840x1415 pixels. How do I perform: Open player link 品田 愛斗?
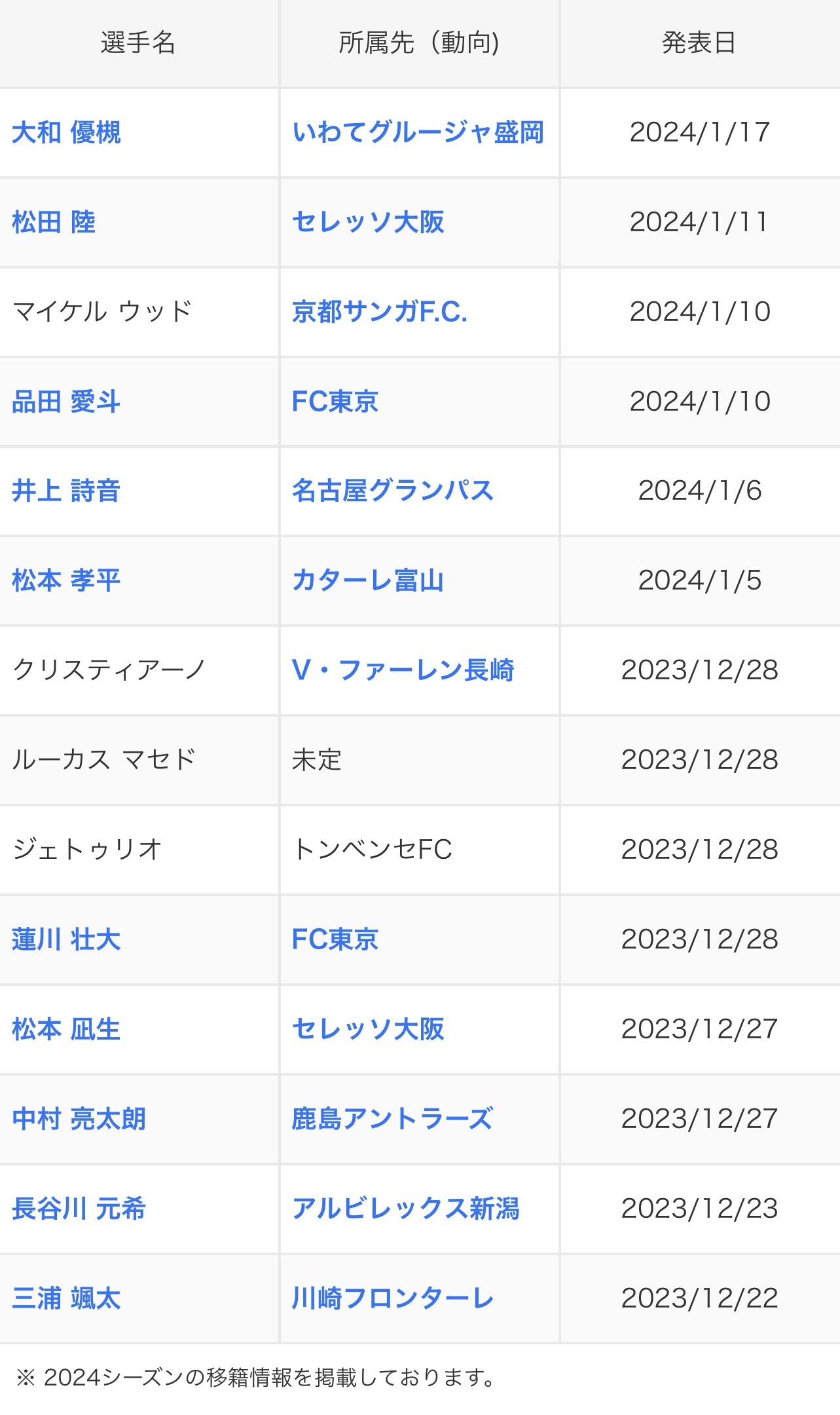[x=66, y=402]
